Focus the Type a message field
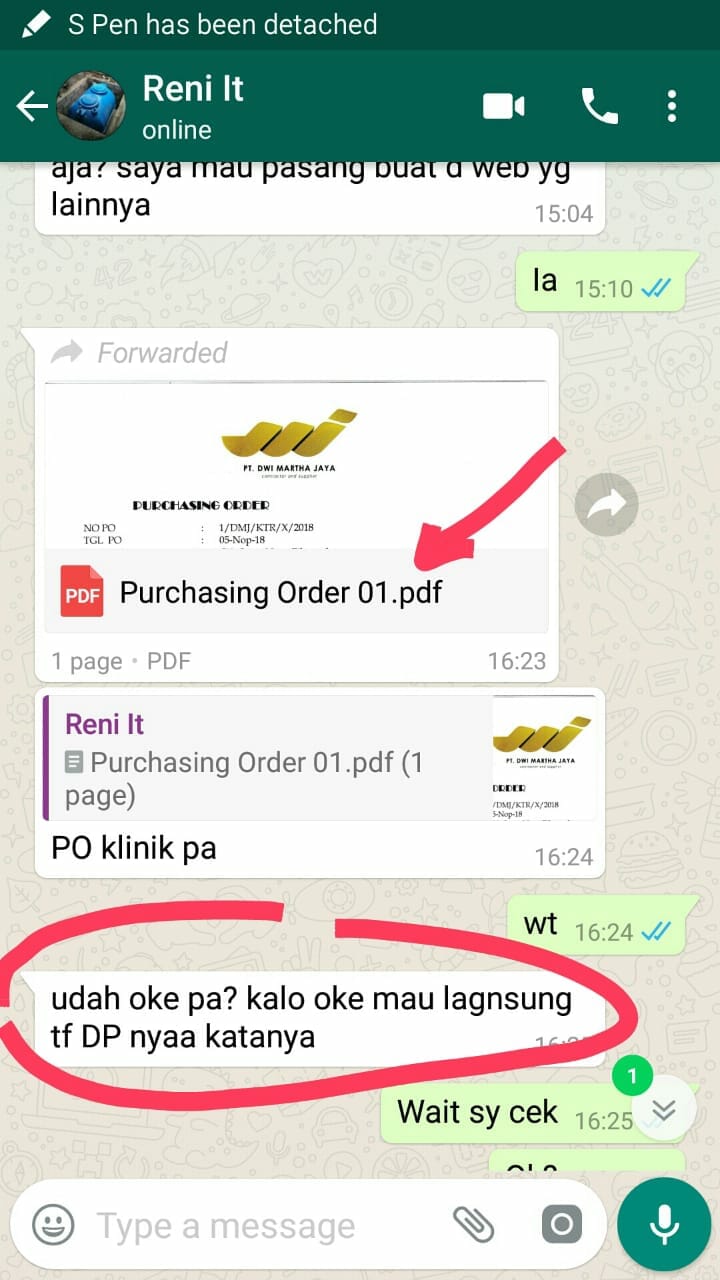Screen dimensions: 720x1280 coord(260,1226)
